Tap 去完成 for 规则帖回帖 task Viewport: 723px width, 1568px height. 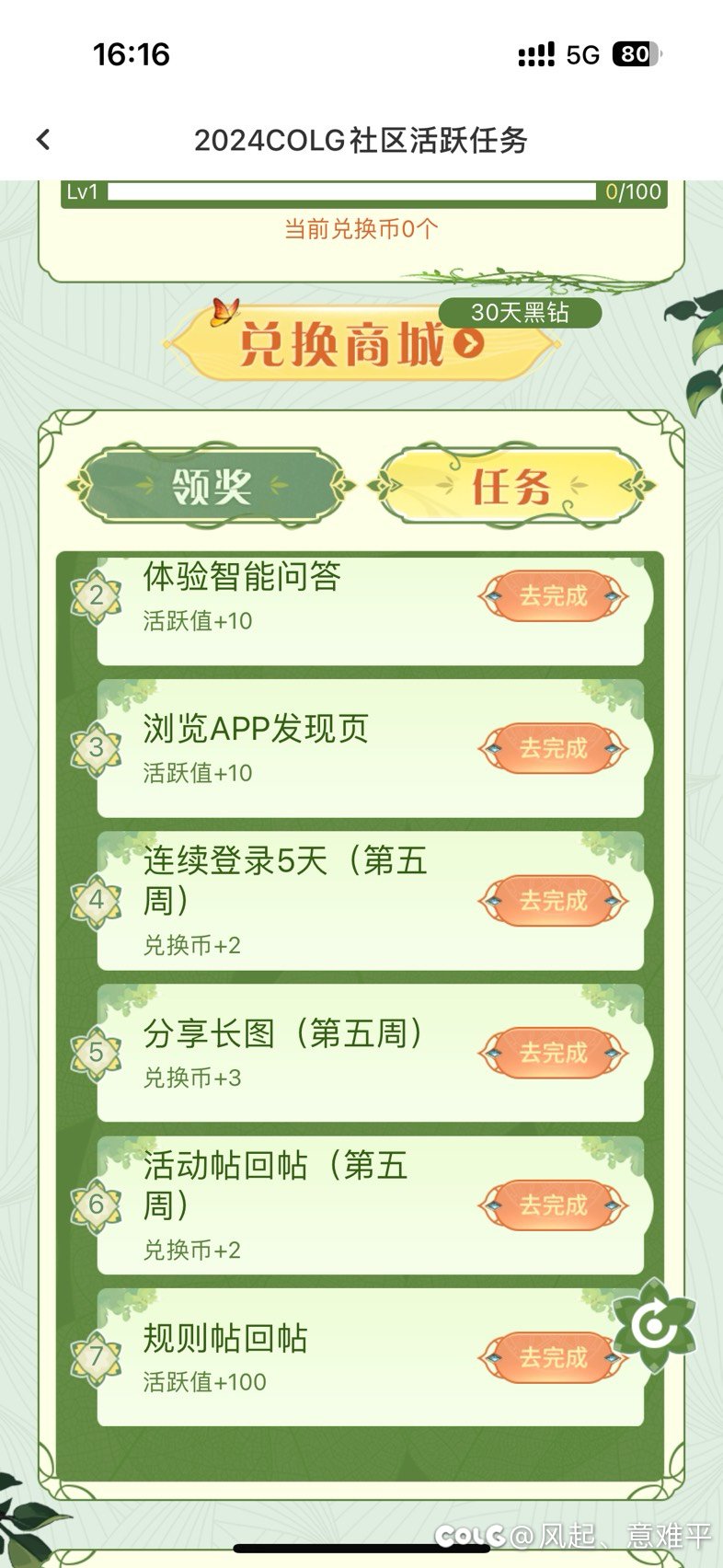553,1357
